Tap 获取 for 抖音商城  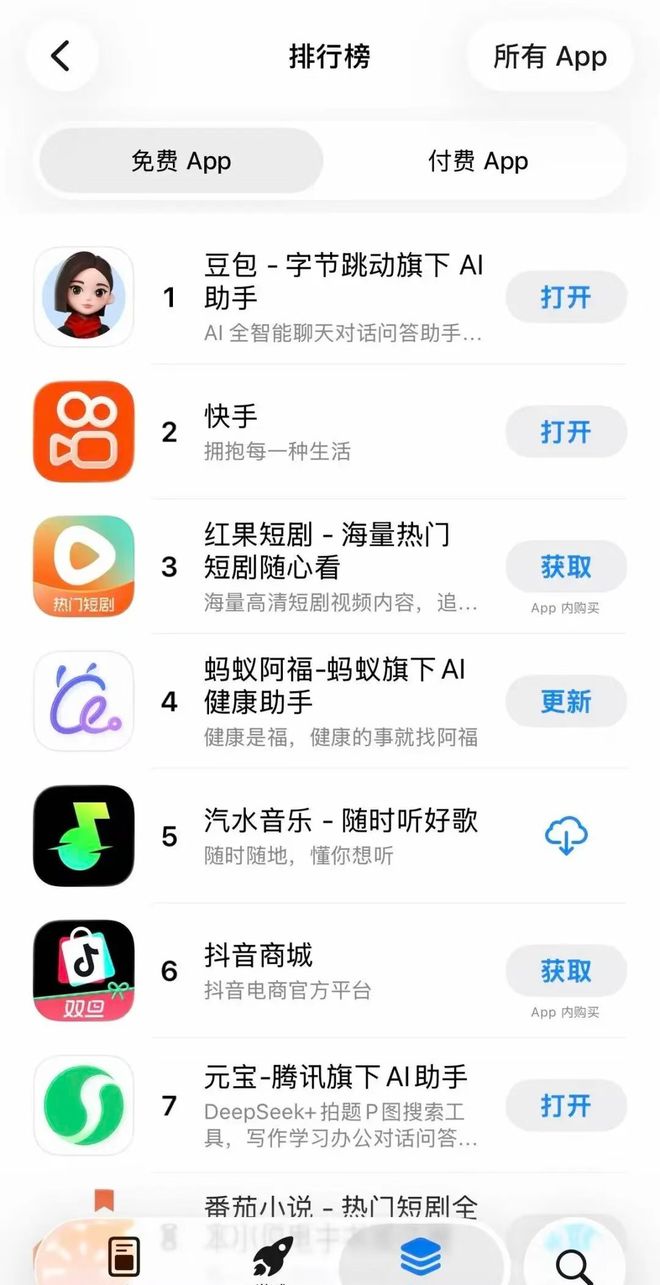[x=566, y=971]
